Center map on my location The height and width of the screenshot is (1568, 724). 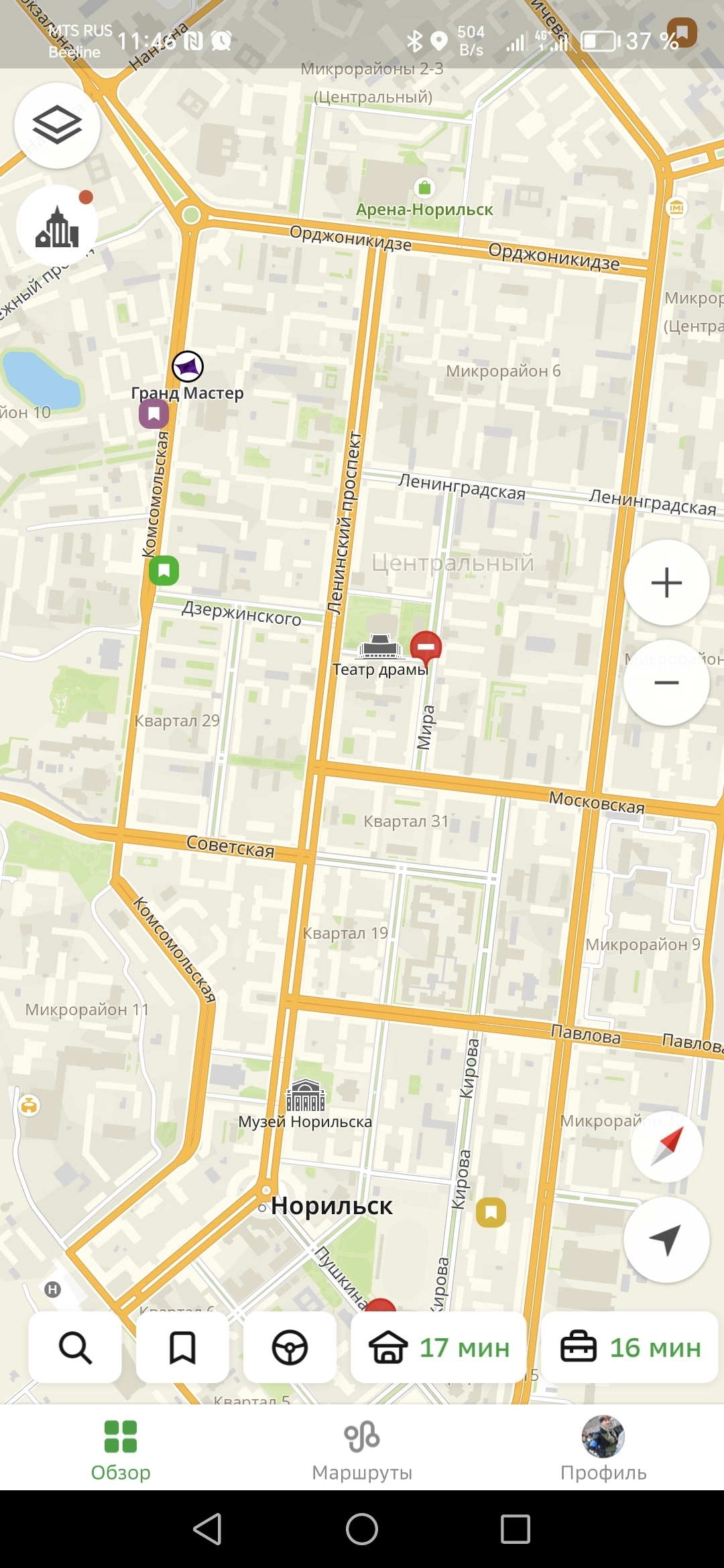tap(666, 1239)
